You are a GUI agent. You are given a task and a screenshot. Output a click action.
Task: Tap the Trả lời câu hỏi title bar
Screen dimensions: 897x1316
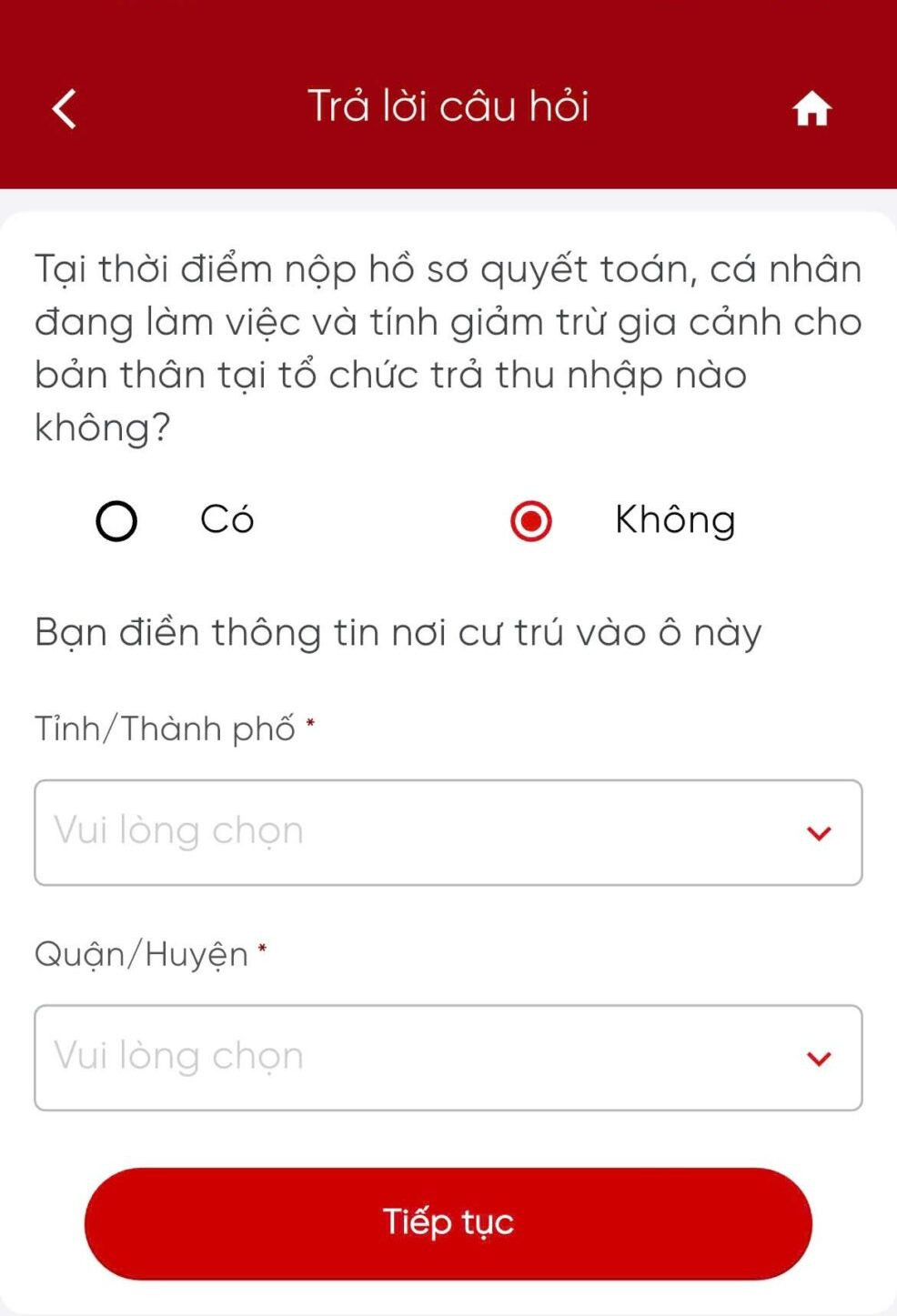coord(449,105)
